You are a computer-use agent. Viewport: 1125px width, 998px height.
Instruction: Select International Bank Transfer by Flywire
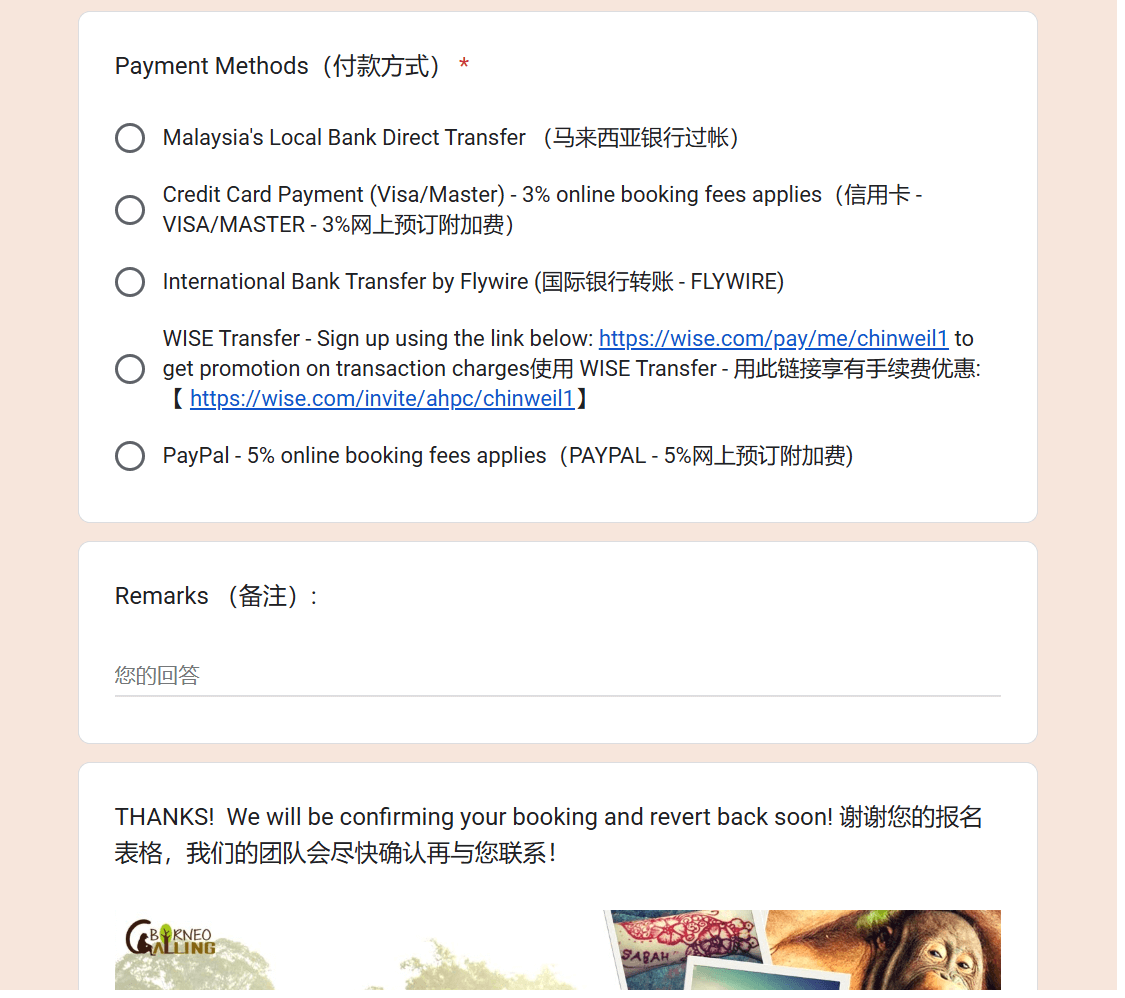130,282
